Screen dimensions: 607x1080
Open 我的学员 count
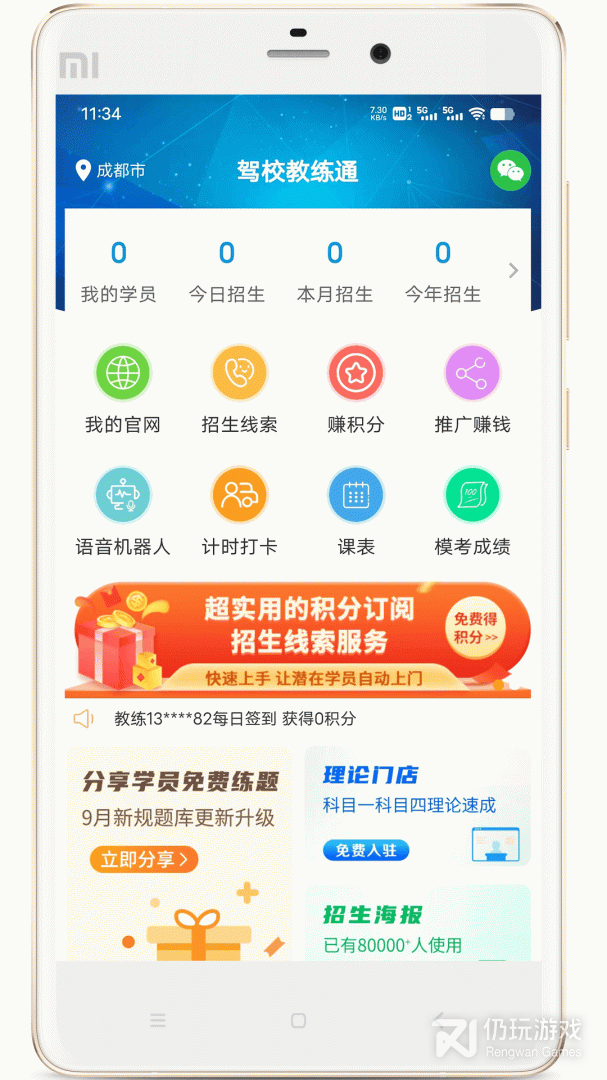tap(118, 271)
